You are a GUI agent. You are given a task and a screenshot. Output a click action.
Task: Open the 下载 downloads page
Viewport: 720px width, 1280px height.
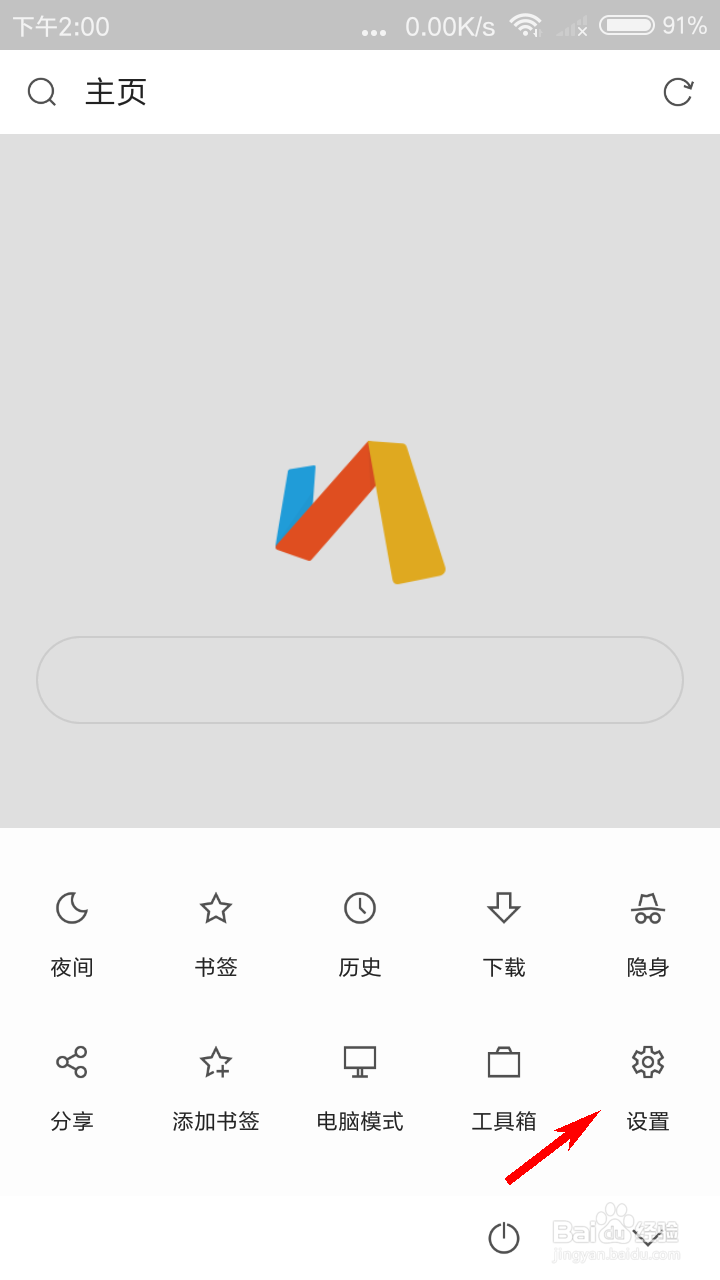point(503,930)
